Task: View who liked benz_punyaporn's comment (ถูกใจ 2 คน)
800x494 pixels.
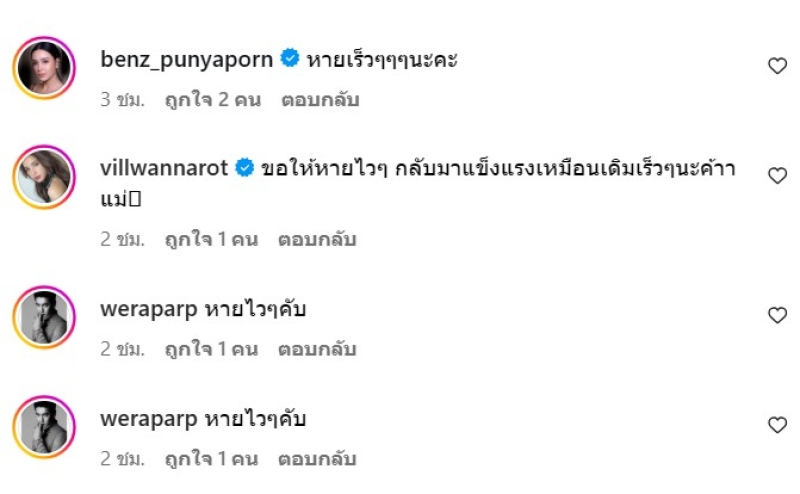Action: point(211,100)
